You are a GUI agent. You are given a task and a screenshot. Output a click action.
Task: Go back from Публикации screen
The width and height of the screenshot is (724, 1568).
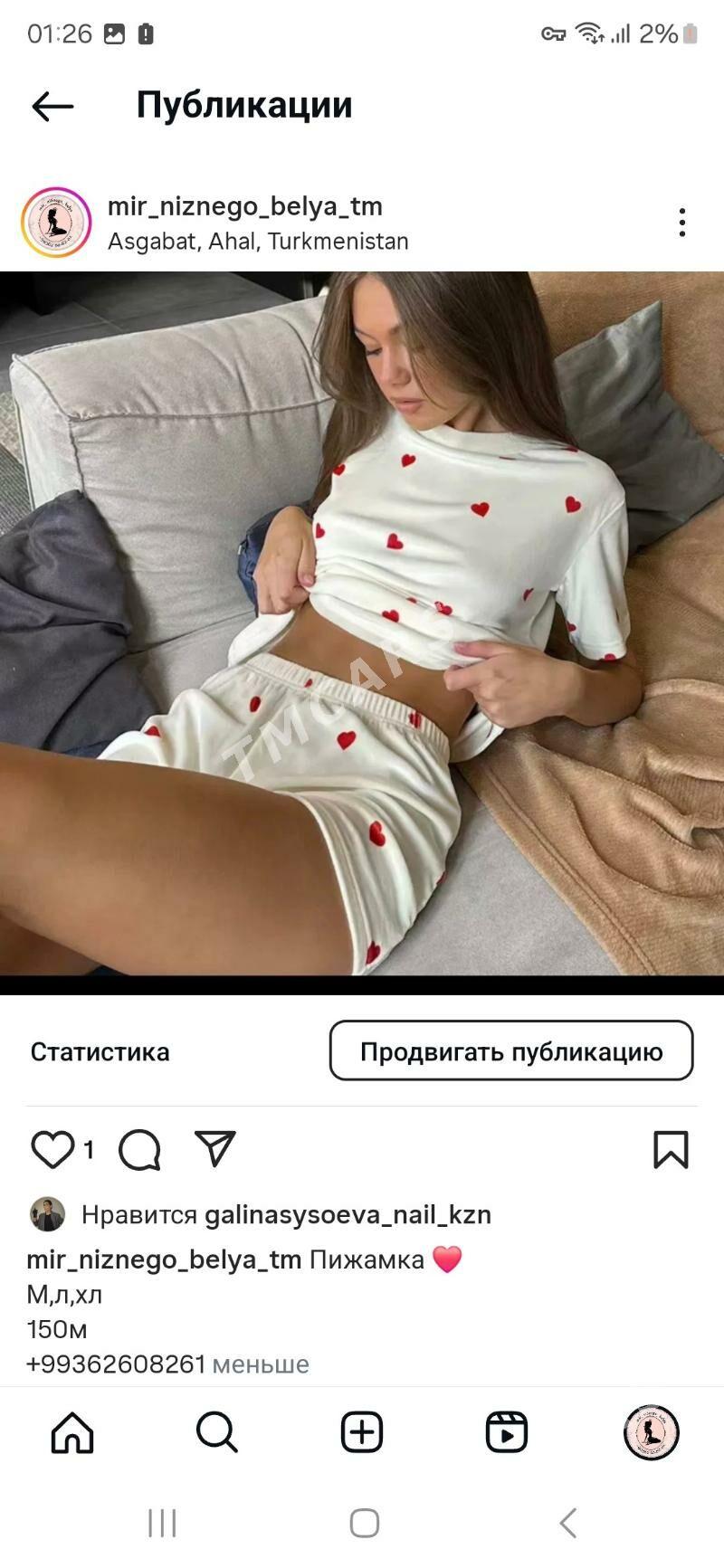[x=52, y=106]
